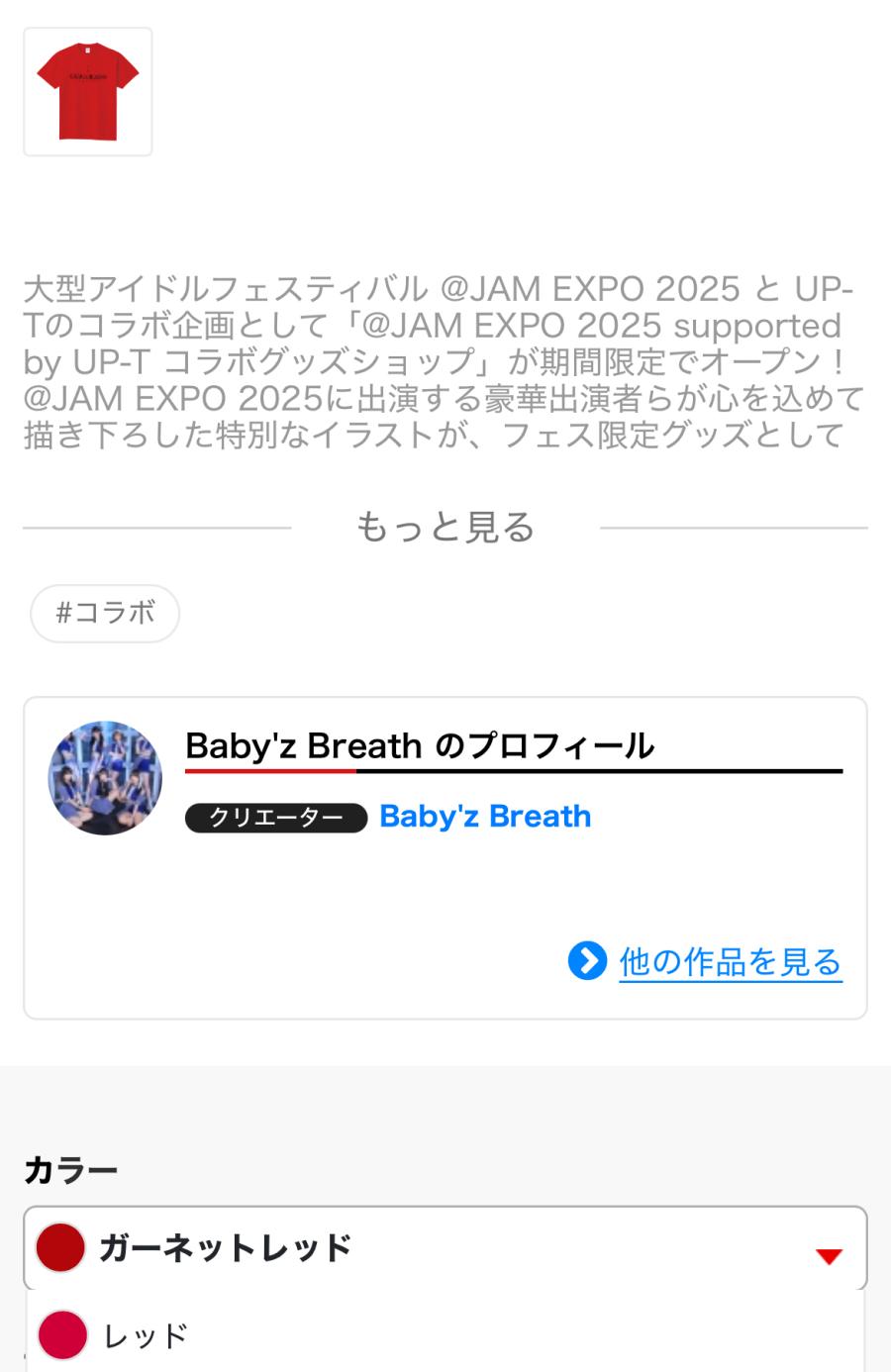Open Baby'z Breath profile avatar

pos(105,777)
